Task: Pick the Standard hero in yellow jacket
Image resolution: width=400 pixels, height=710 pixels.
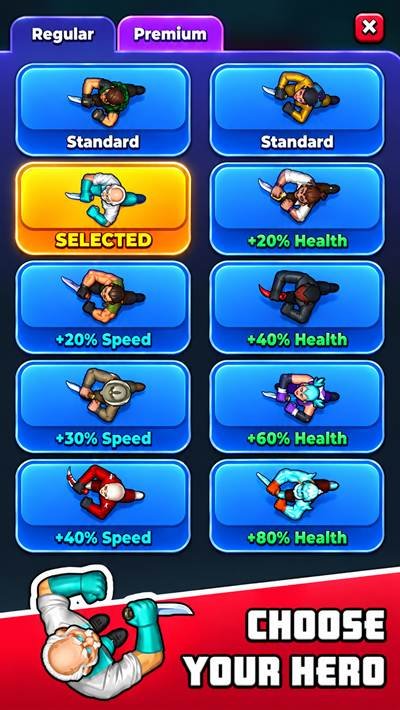Action: [x=297, y=110]
